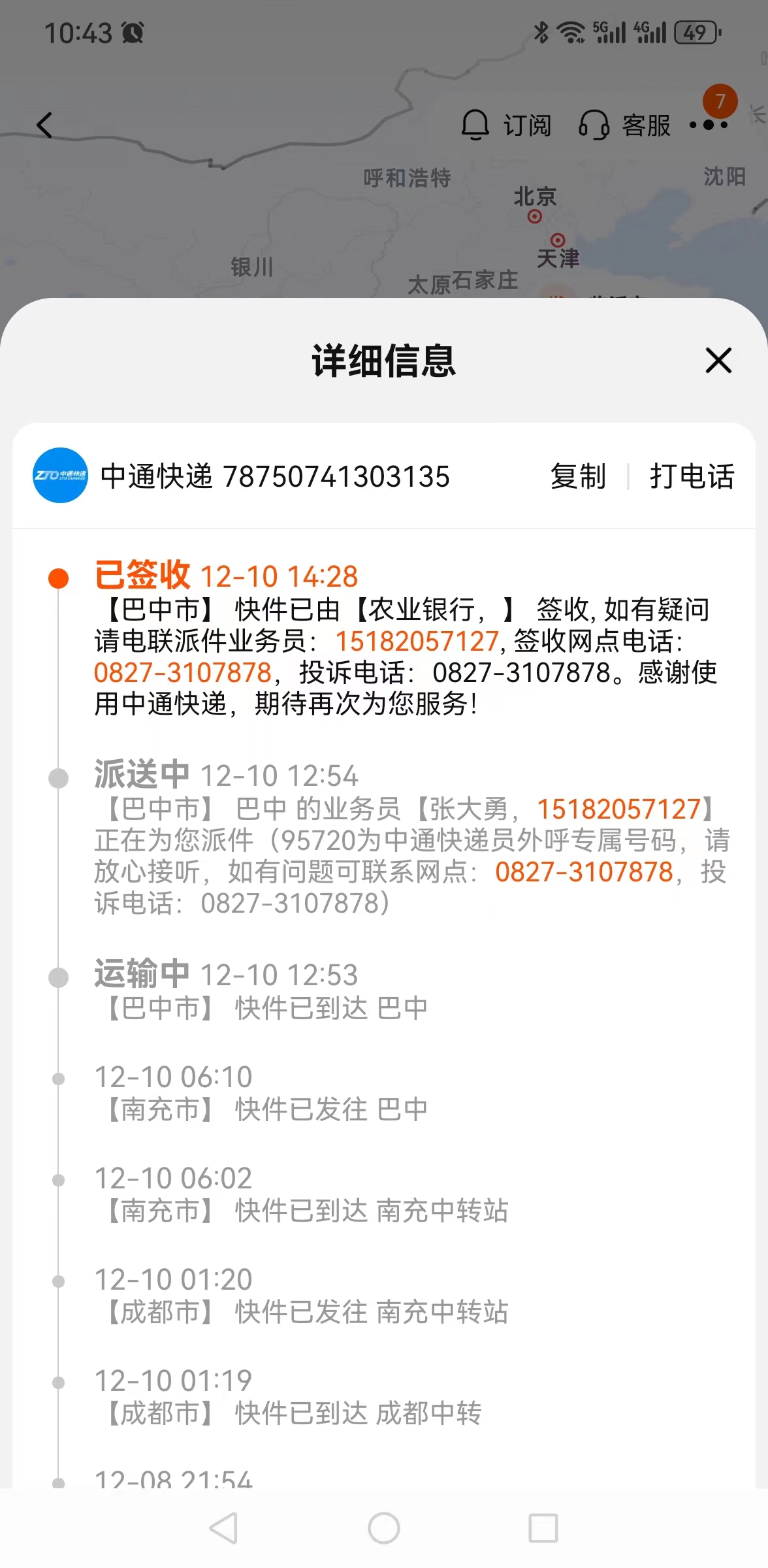Call courier number 15182057127 in 已签收 entry
Screen dimensions: 768x1568
click(x=417, y=641)
